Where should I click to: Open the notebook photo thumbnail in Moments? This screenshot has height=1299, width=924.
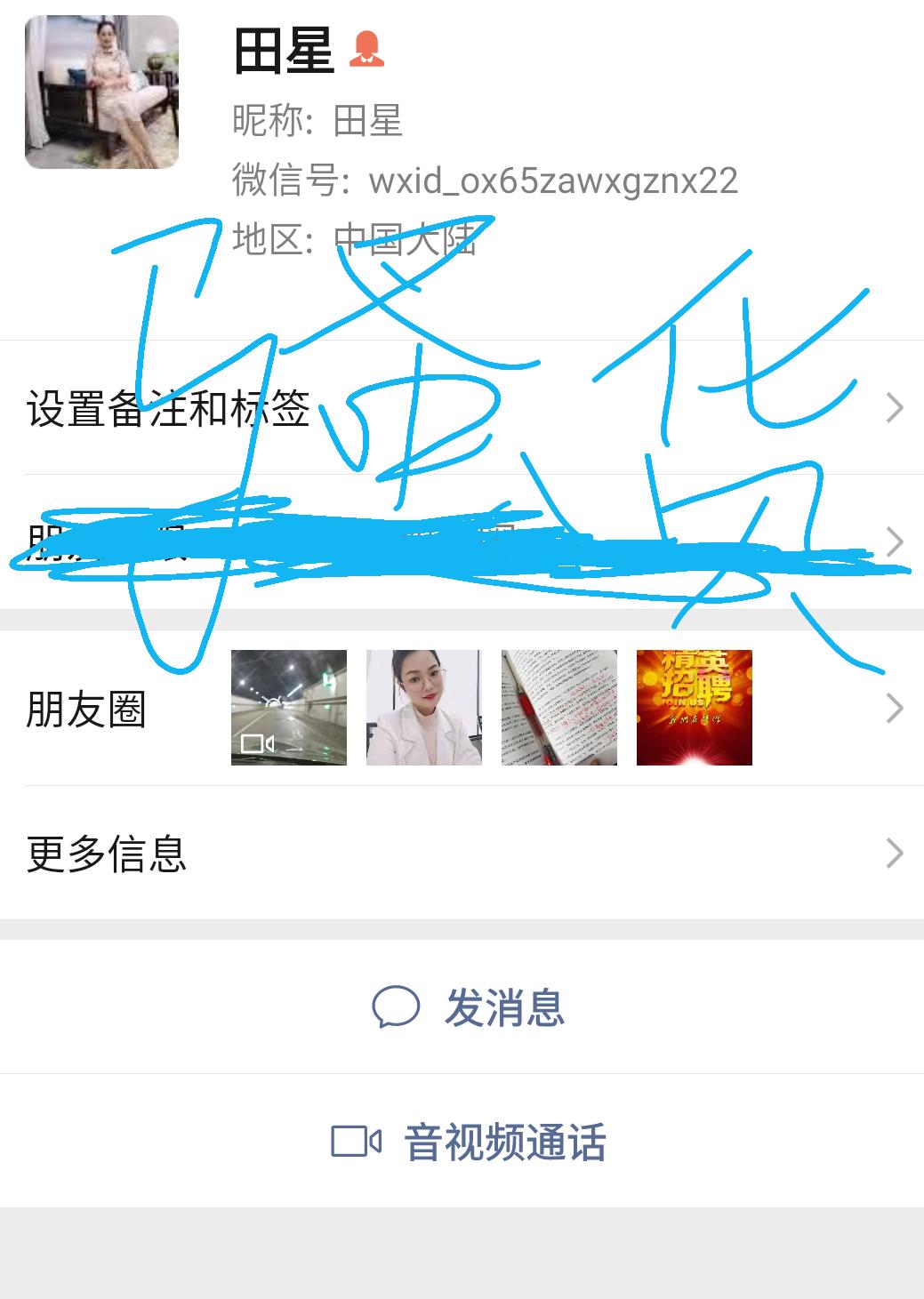pos(559,707)
